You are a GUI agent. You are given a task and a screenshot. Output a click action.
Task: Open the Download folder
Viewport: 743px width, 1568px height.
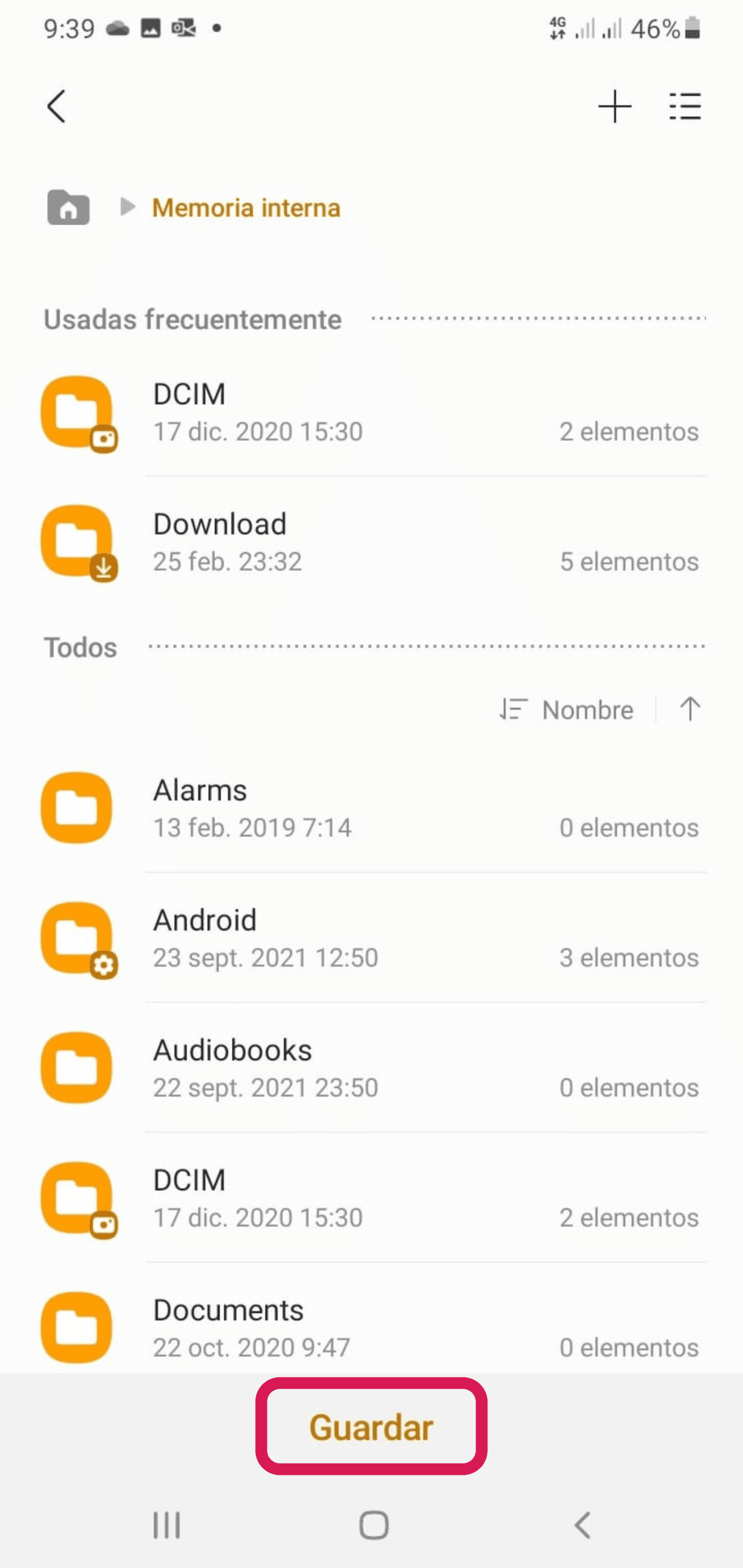(371, 542)
